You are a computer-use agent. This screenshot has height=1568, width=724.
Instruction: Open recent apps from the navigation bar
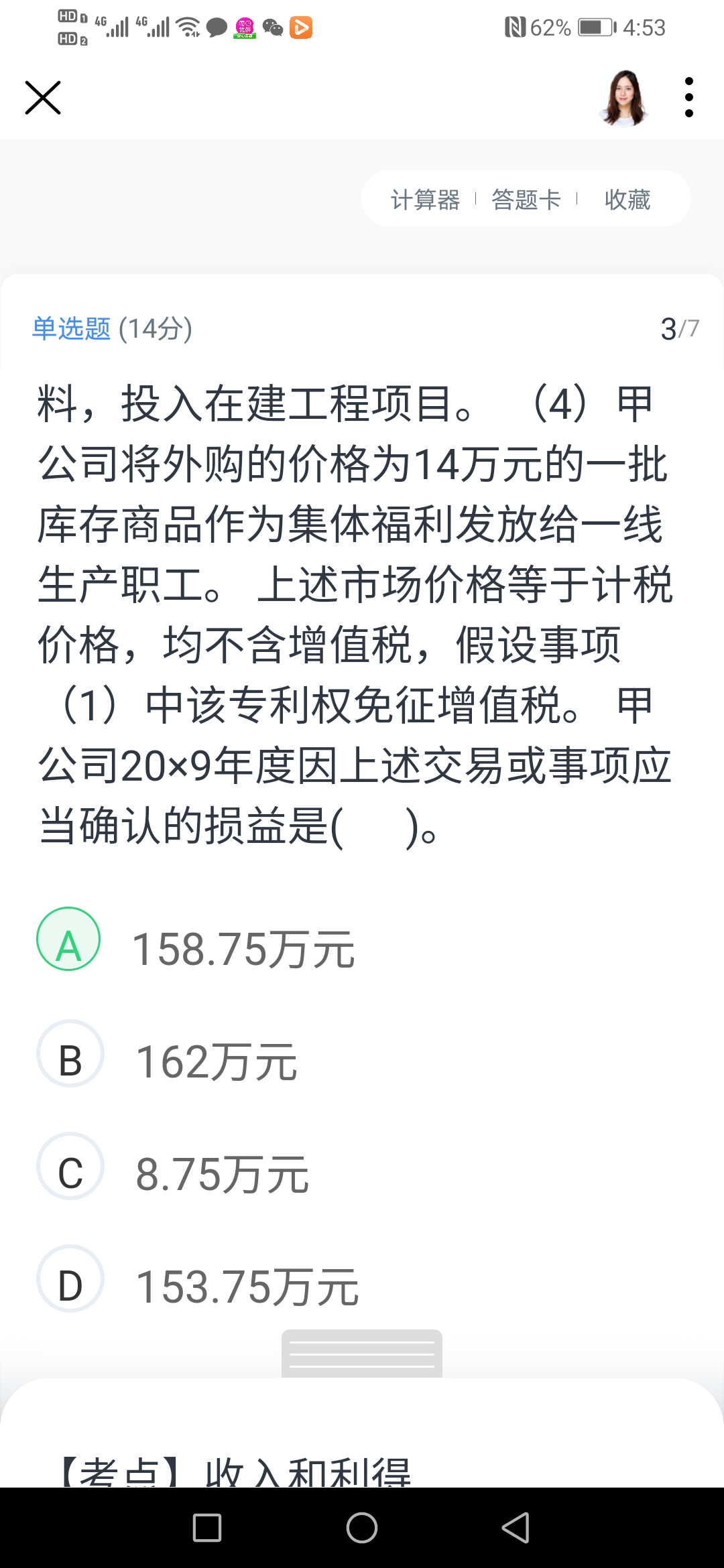(x=207, y=1528)
